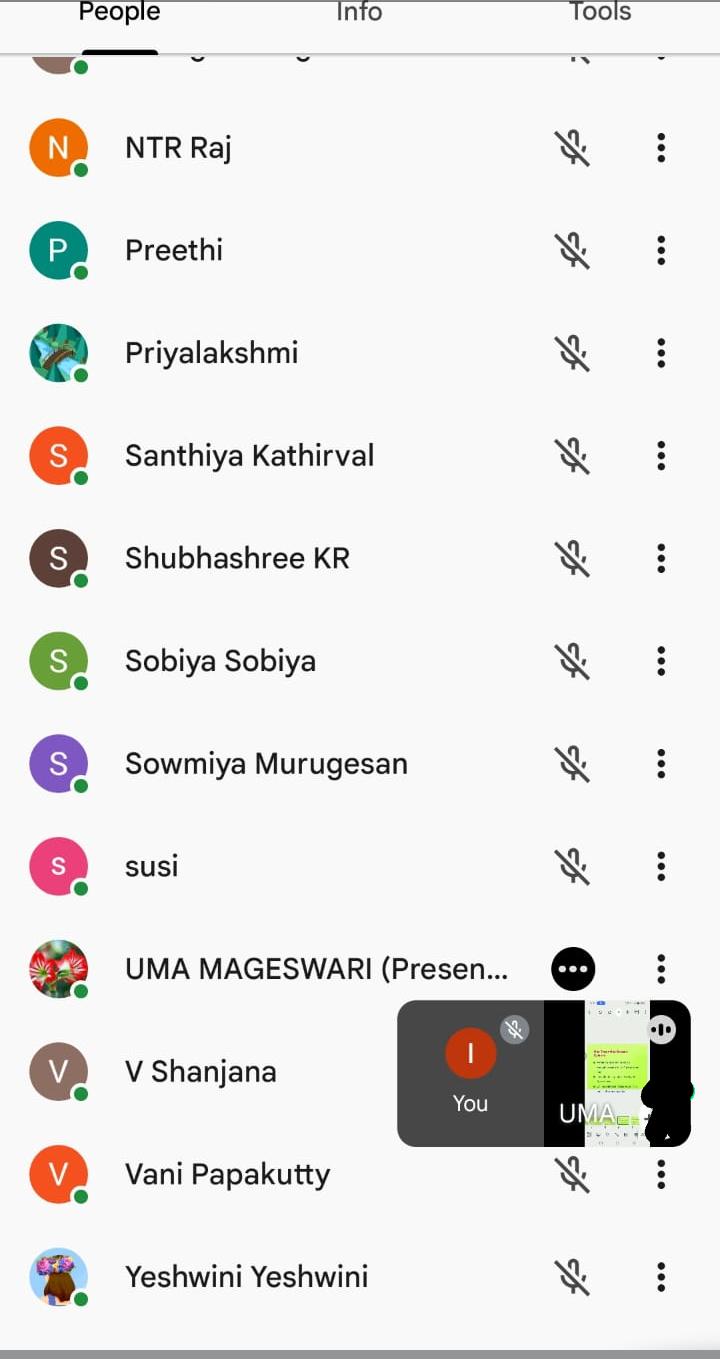
Task: Open more options for UMA MAGESWARI
Action: click(x=661, y=968)
